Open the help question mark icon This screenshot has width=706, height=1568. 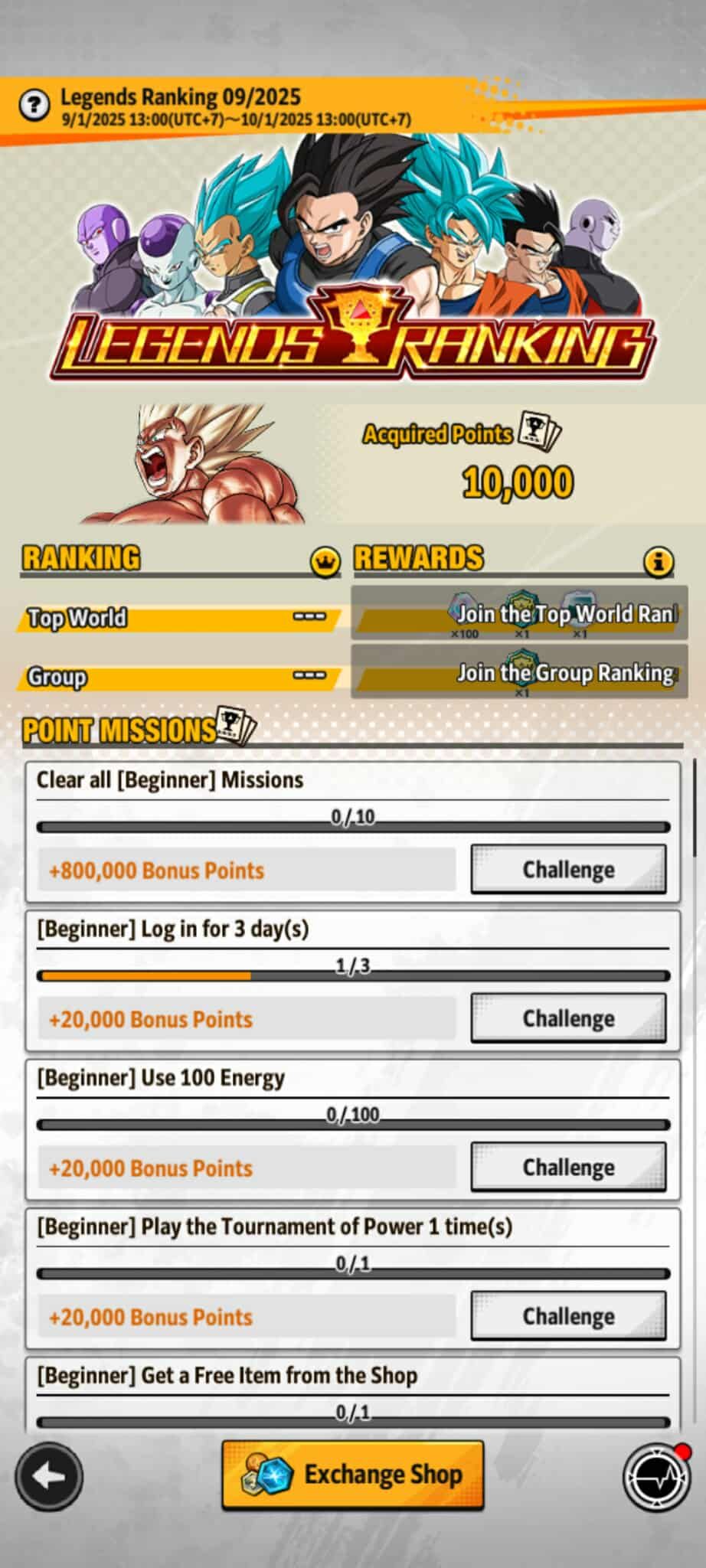click(34, 106)
